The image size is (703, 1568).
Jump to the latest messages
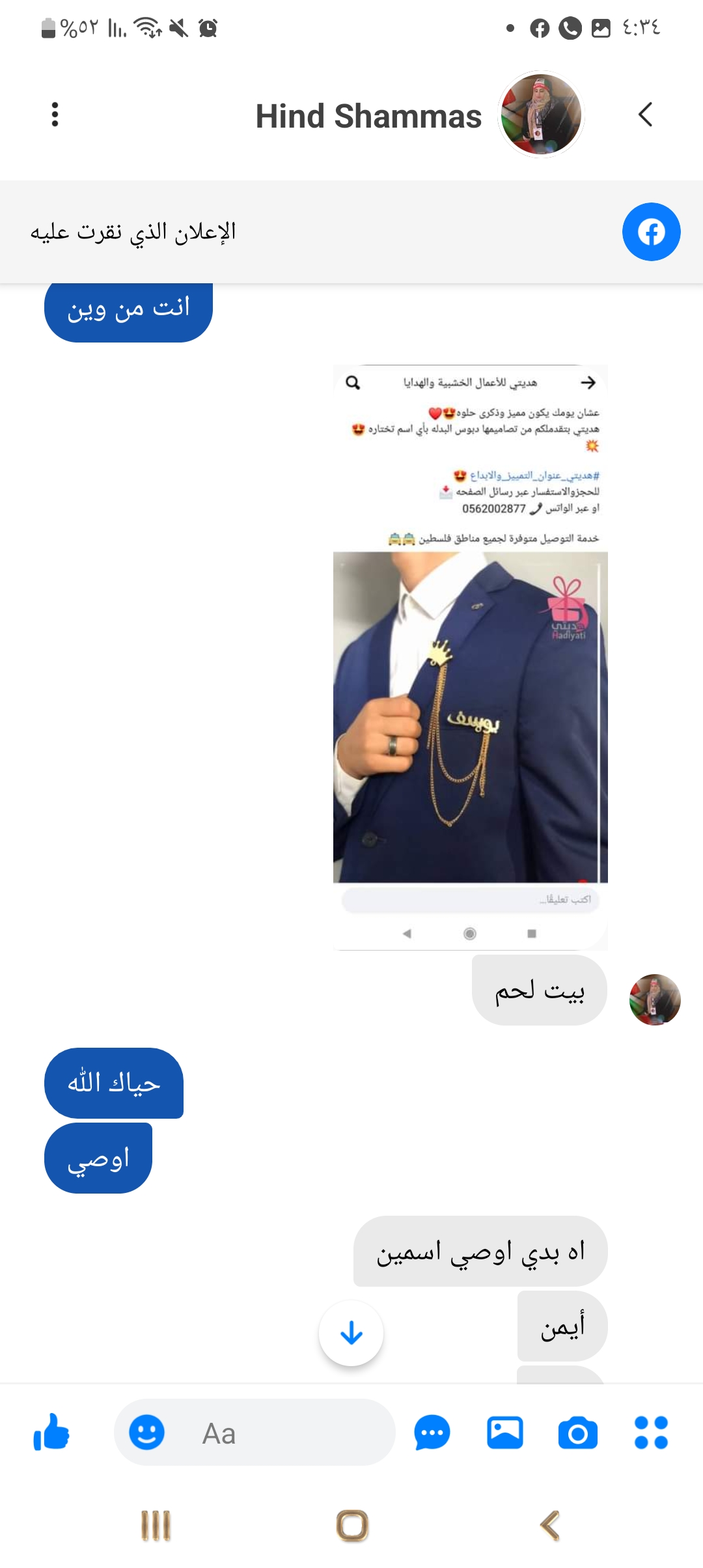(x=351, y=1333)
